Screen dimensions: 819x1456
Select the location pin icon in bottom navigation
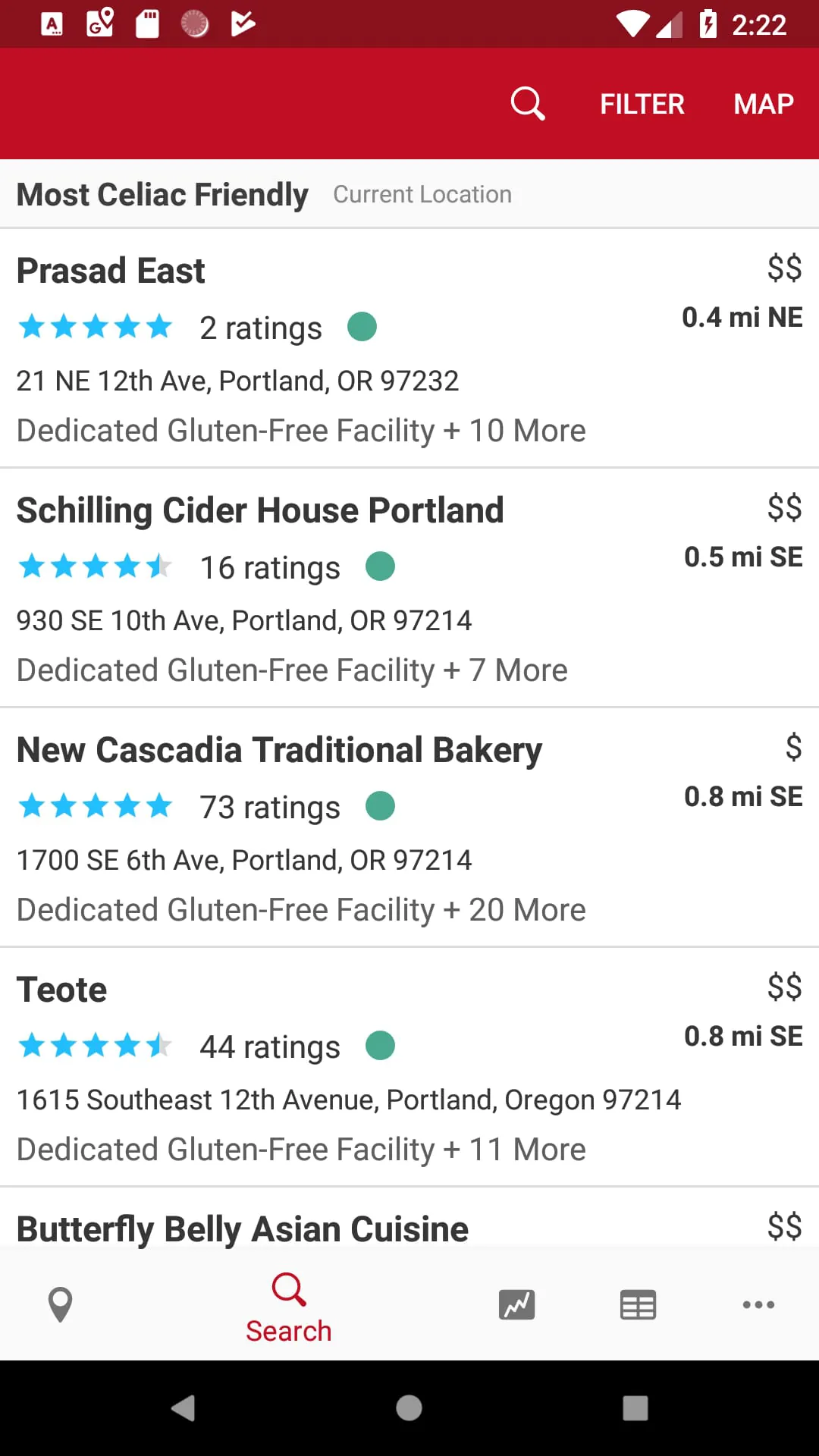60,1304
